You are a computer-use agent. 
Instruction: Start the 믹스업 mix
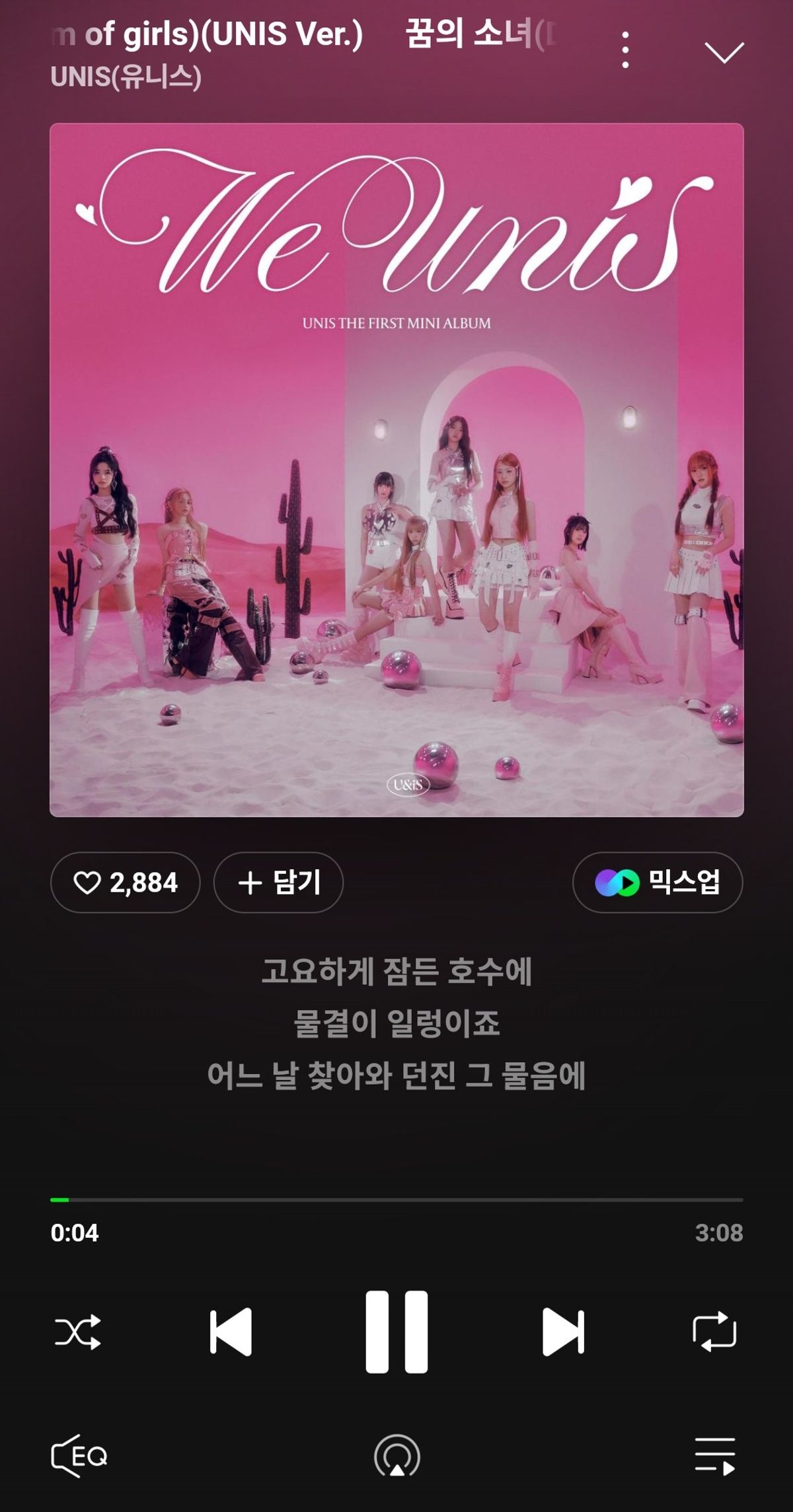[657, 882]
